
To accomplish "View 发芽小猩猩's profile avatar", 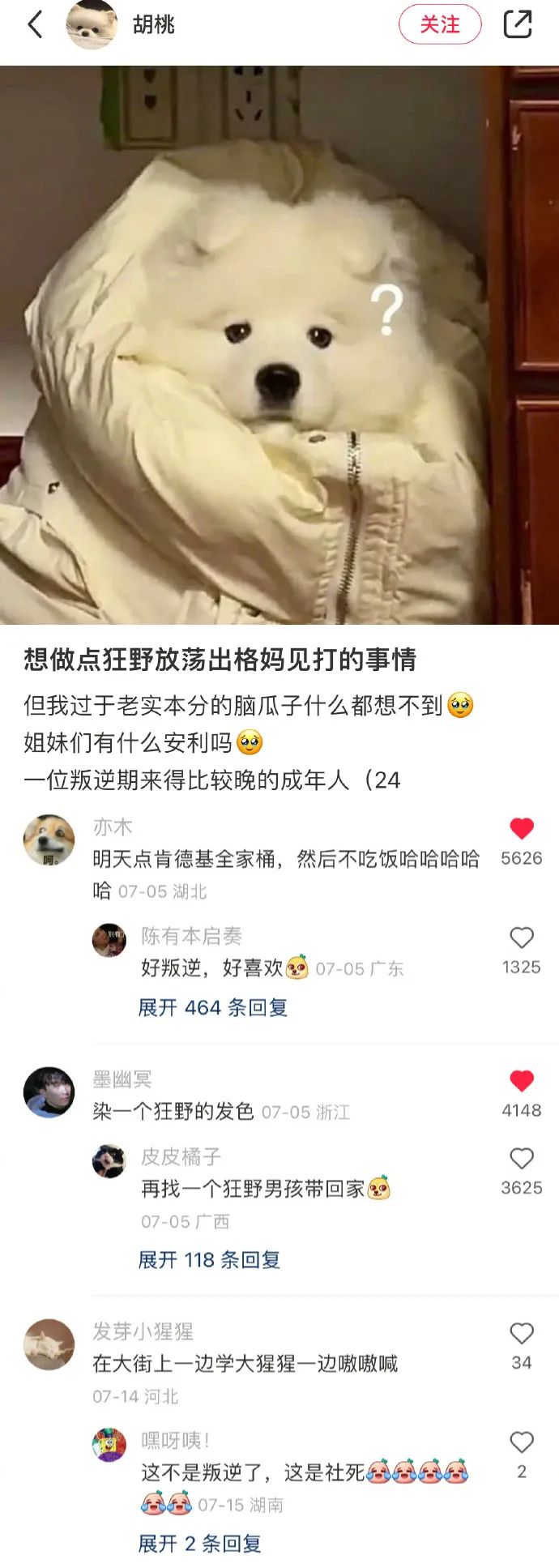I will (49, 1344).
